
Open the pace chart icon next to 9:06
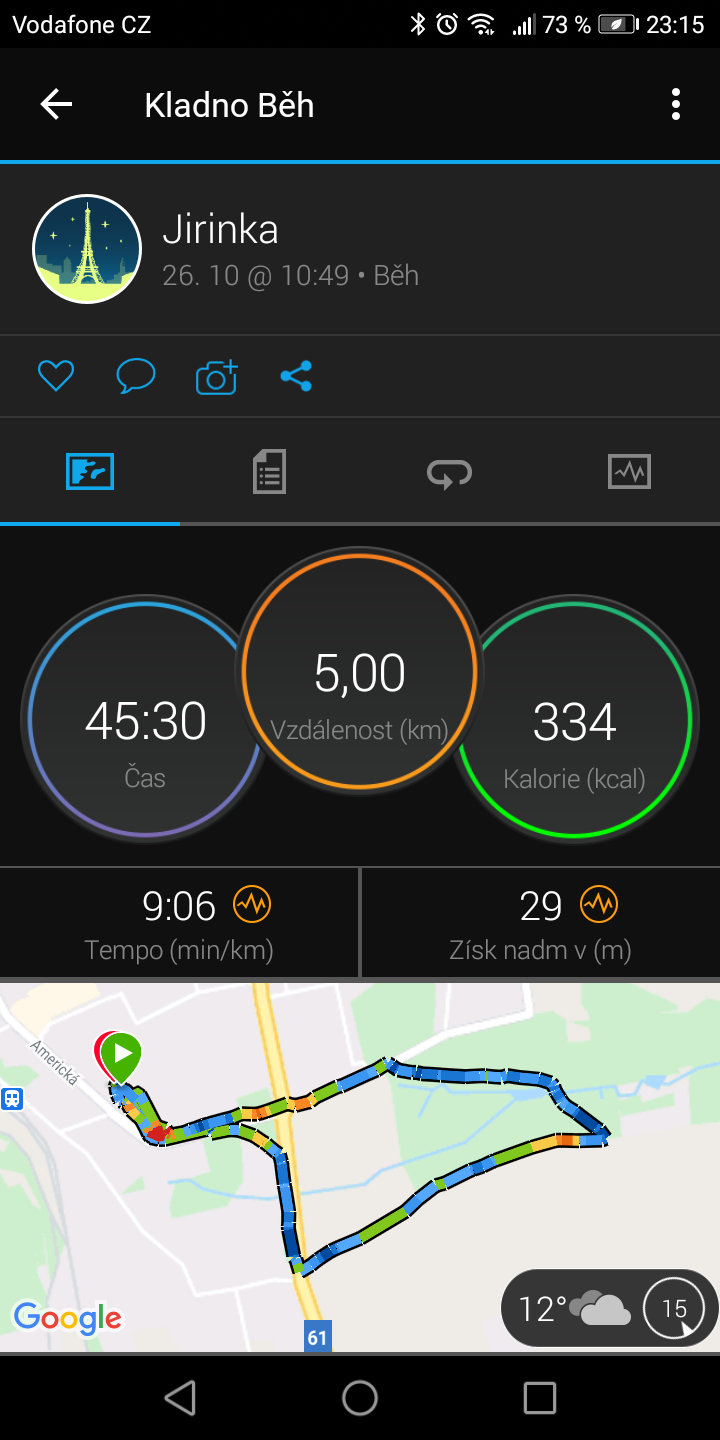tap(252, 905)
